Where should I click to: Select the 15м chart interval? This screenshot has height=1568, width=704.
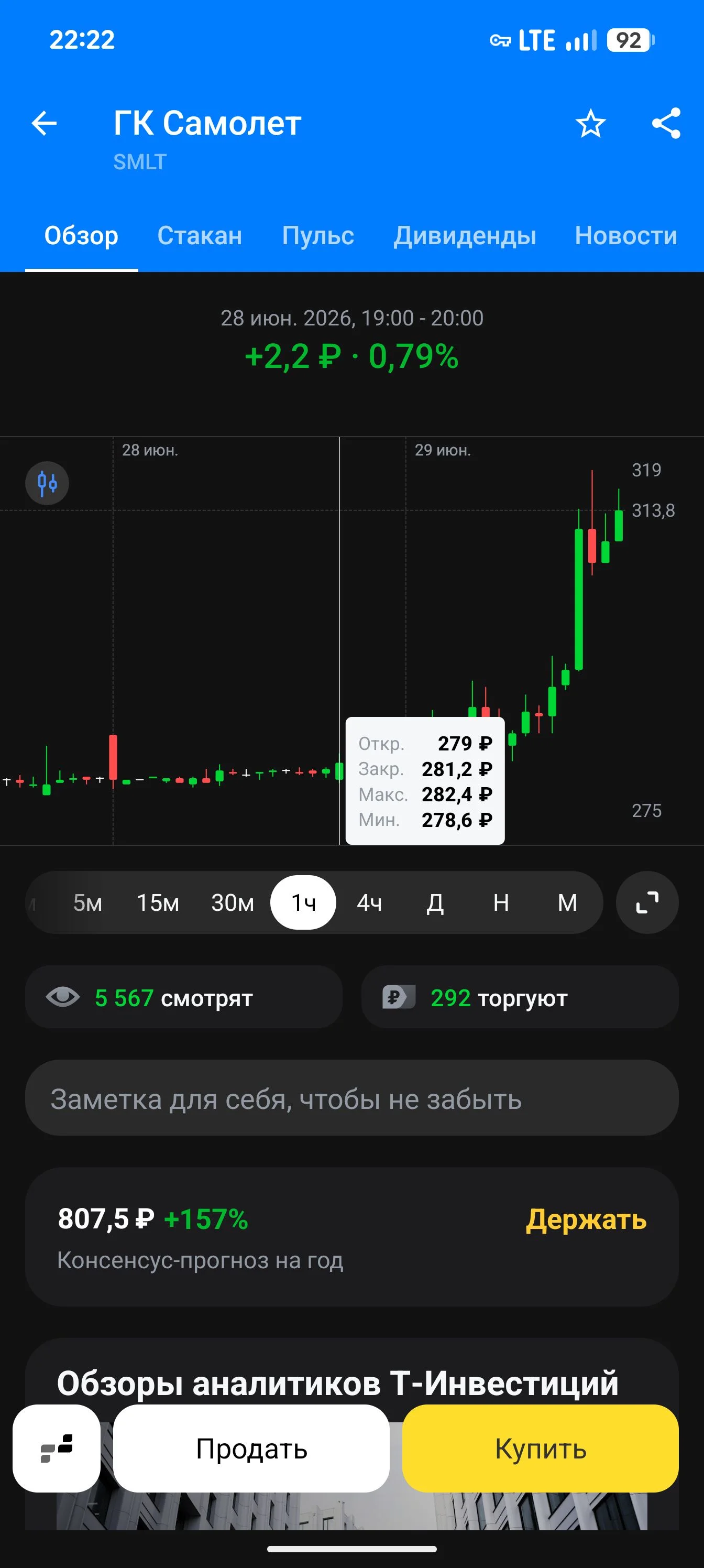click(x=158, y=902)
